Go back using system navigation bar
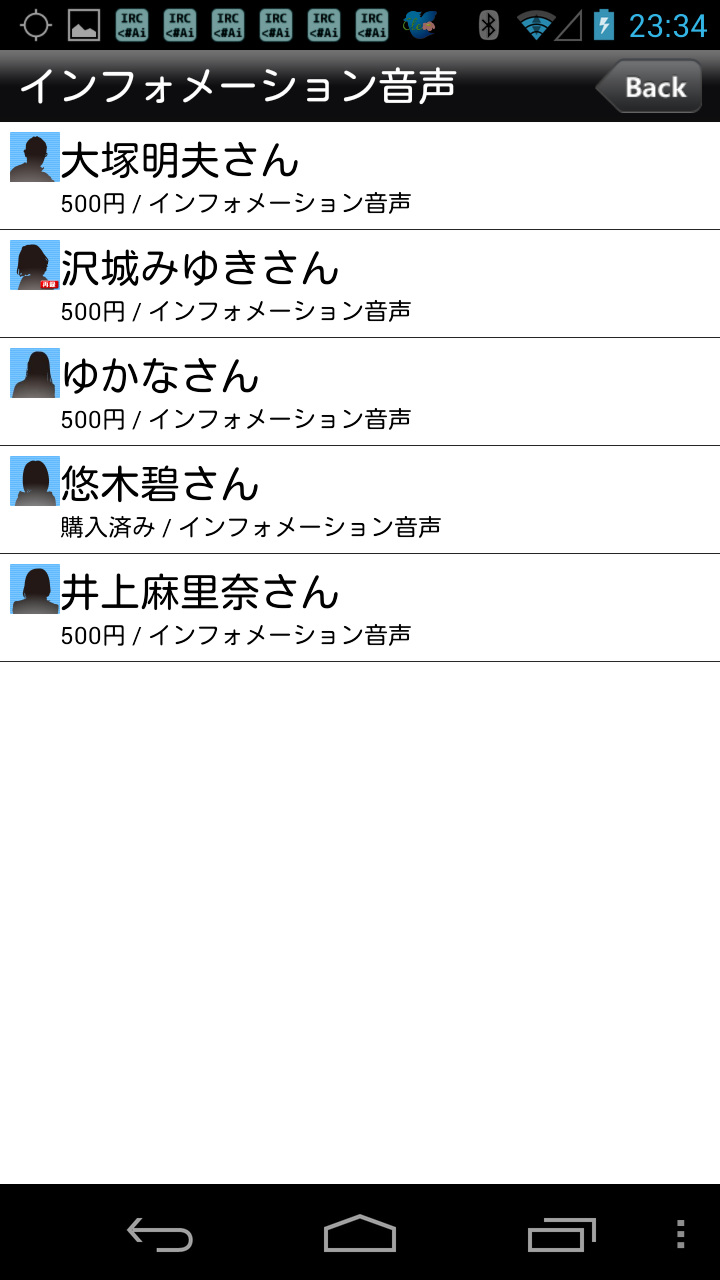This screenshot has height=1280, width=720. (x=160, y=1234)
